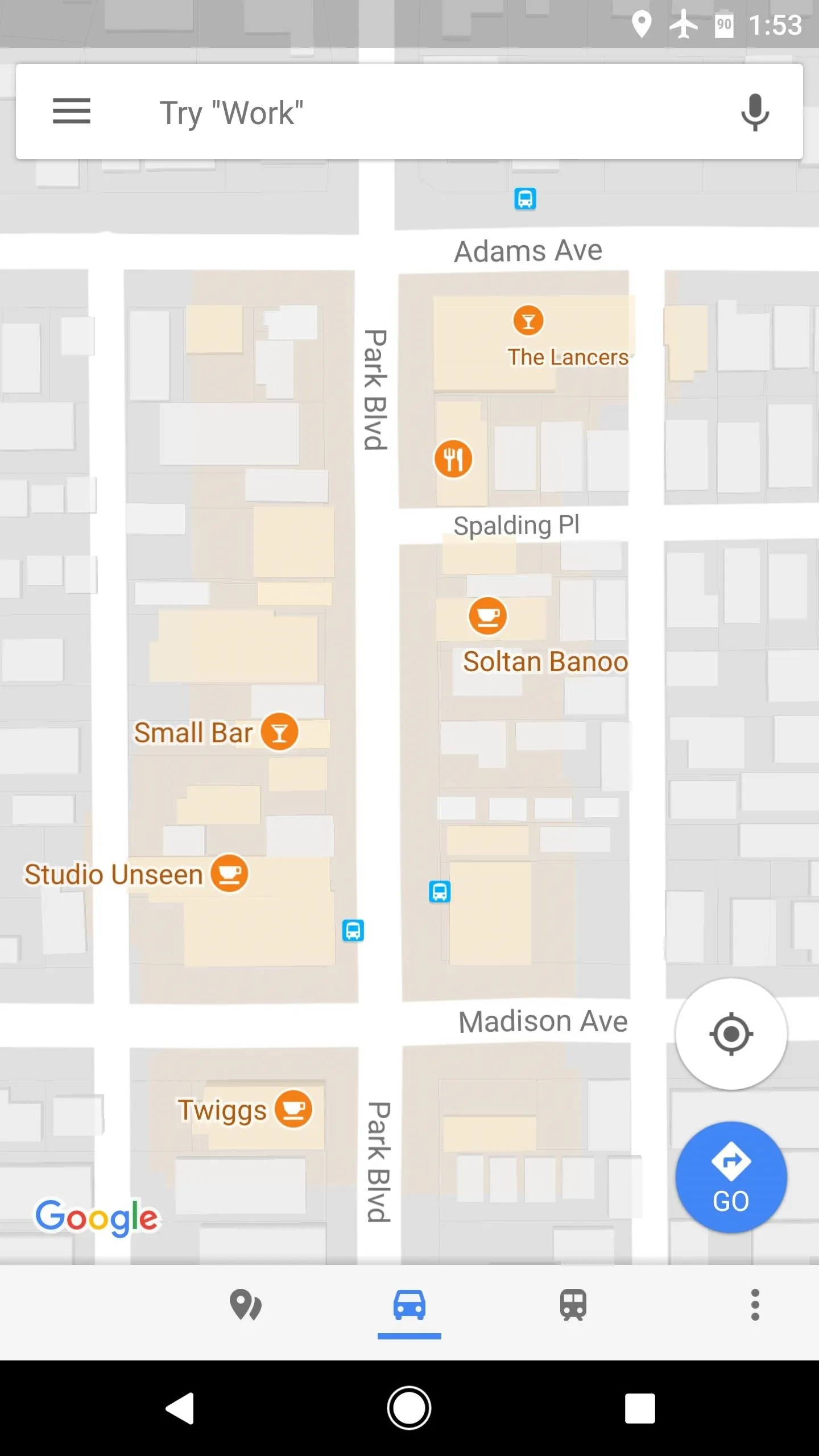Open the Twiggs cafe marker

[293, 1109]
